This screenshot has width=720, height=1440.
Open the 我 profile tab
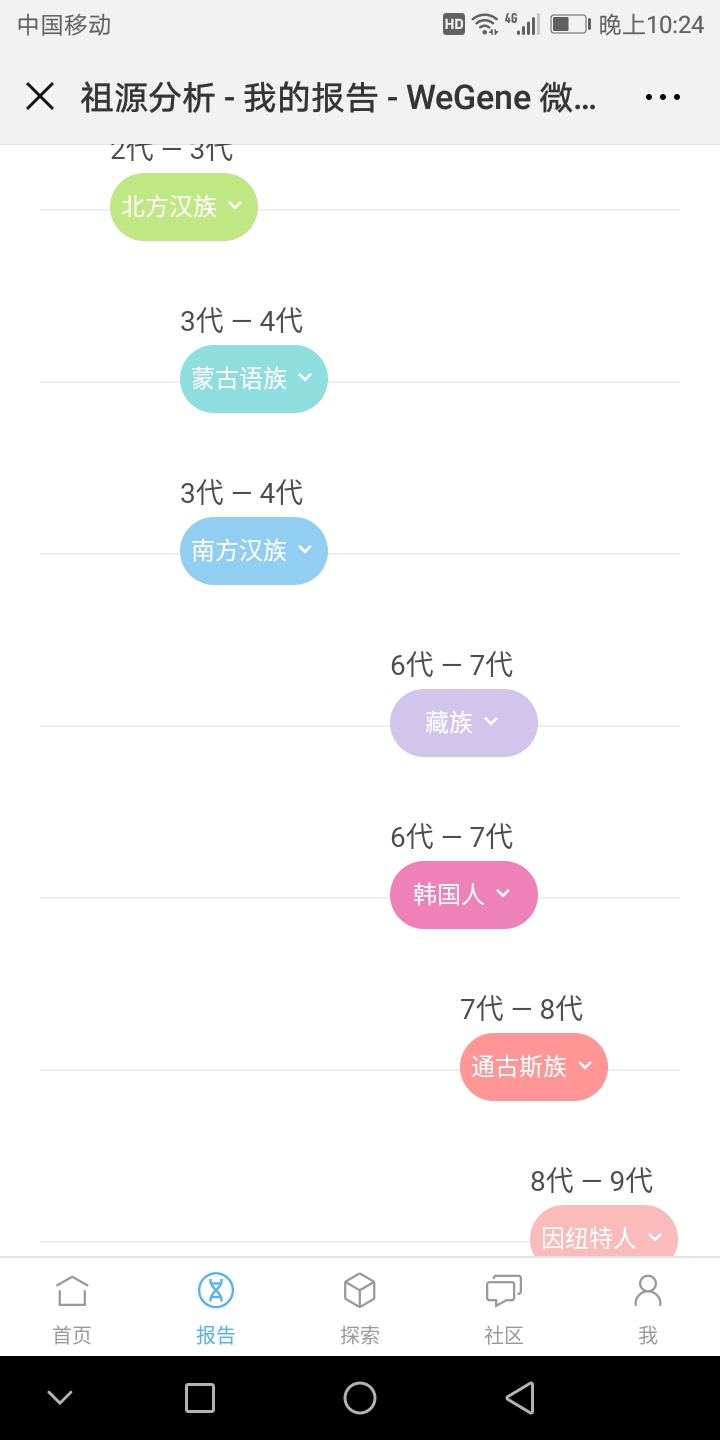(648, 1308)
